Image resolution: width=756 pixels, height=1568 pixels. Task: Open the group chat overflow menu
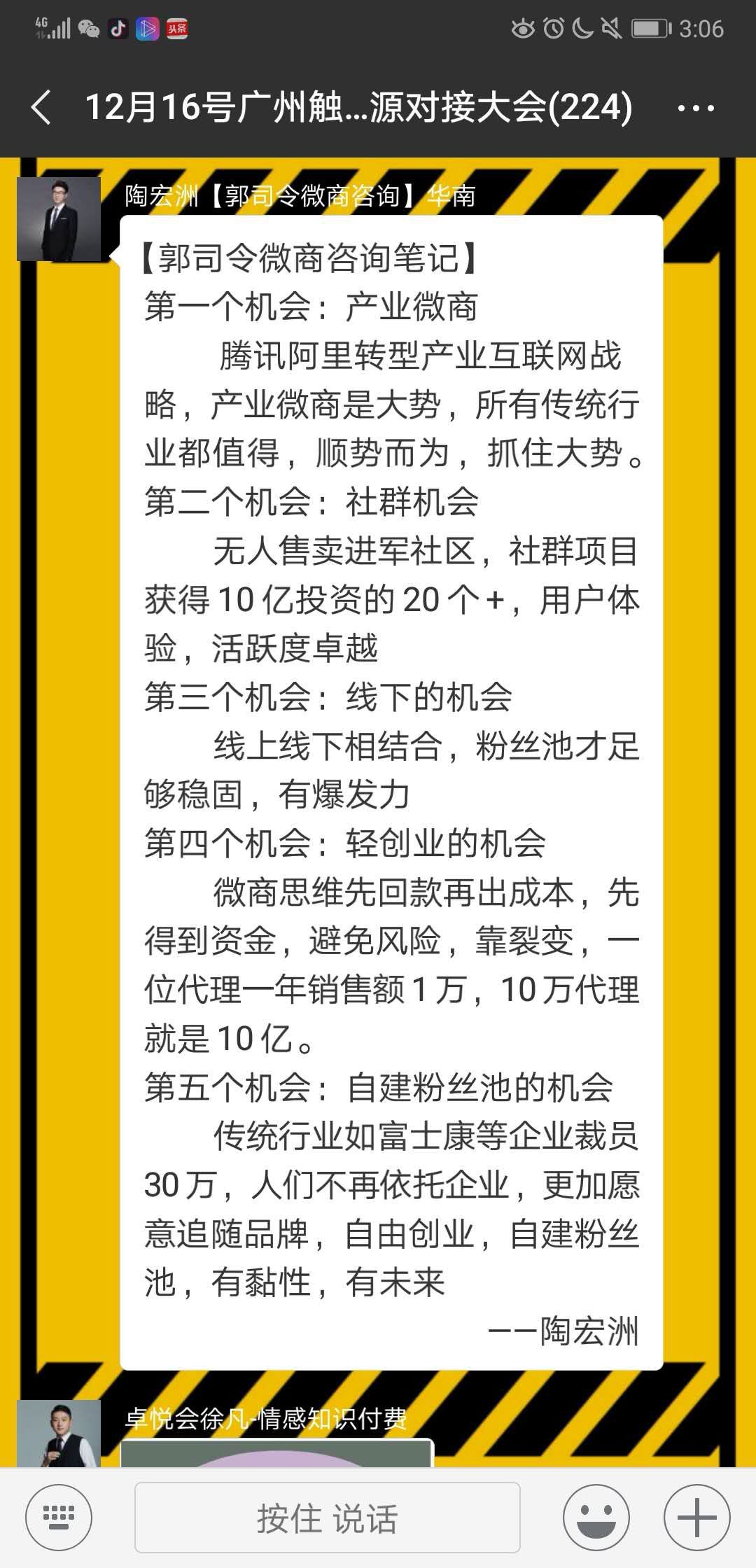(696, 108)
